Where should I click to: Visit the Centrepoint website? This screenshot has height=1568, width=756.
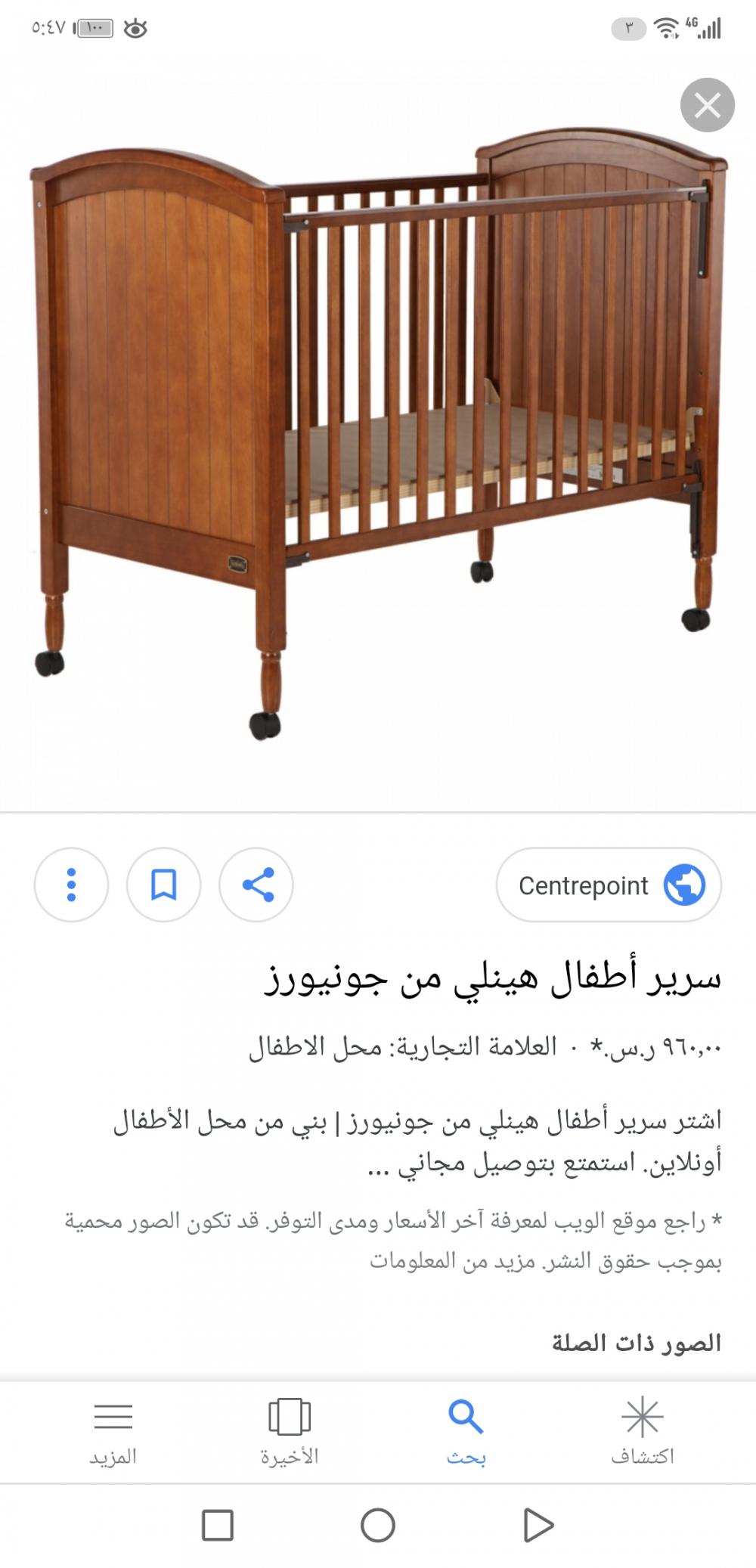click(x=609, y=885)
